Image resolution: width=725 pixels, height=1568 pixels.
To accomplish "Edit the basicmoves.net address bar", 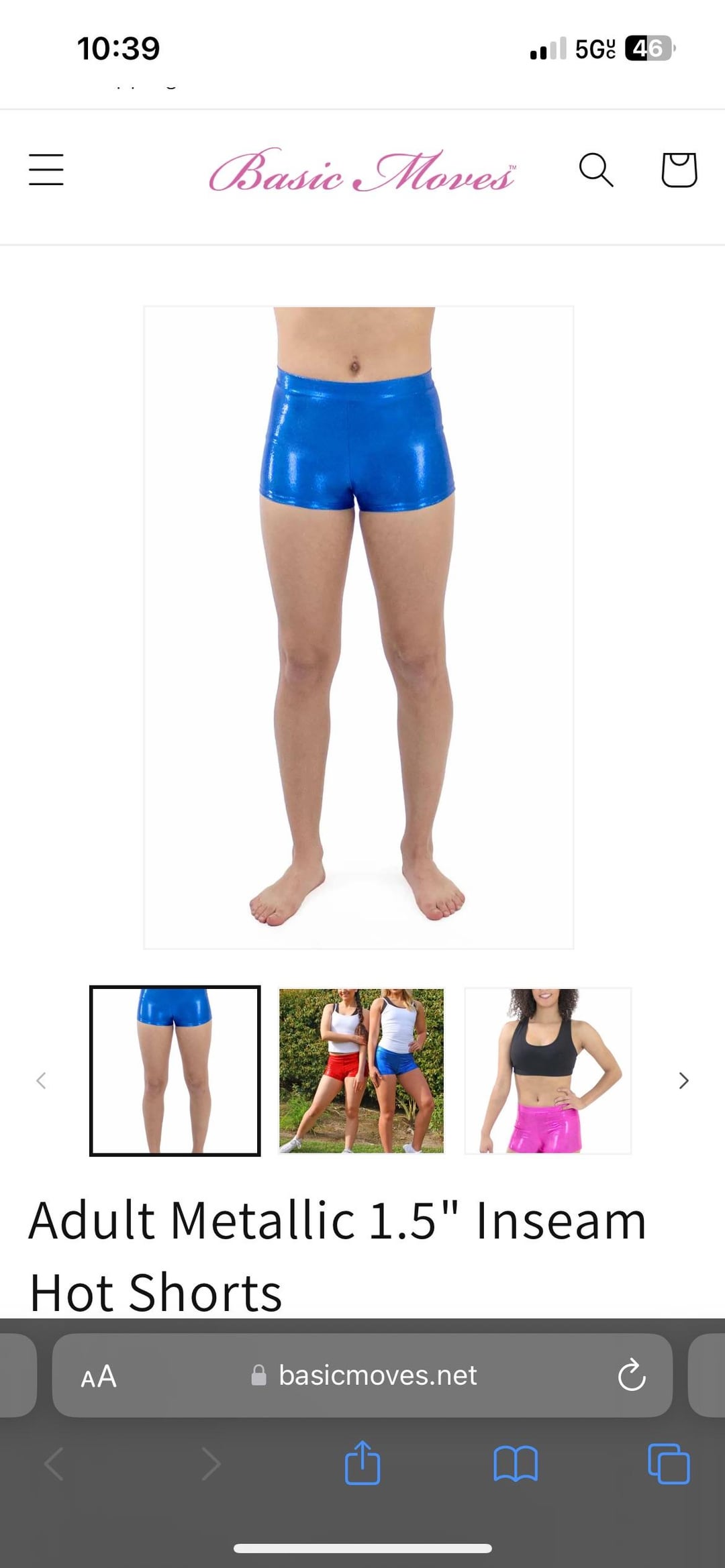I will pos(377,1375).
